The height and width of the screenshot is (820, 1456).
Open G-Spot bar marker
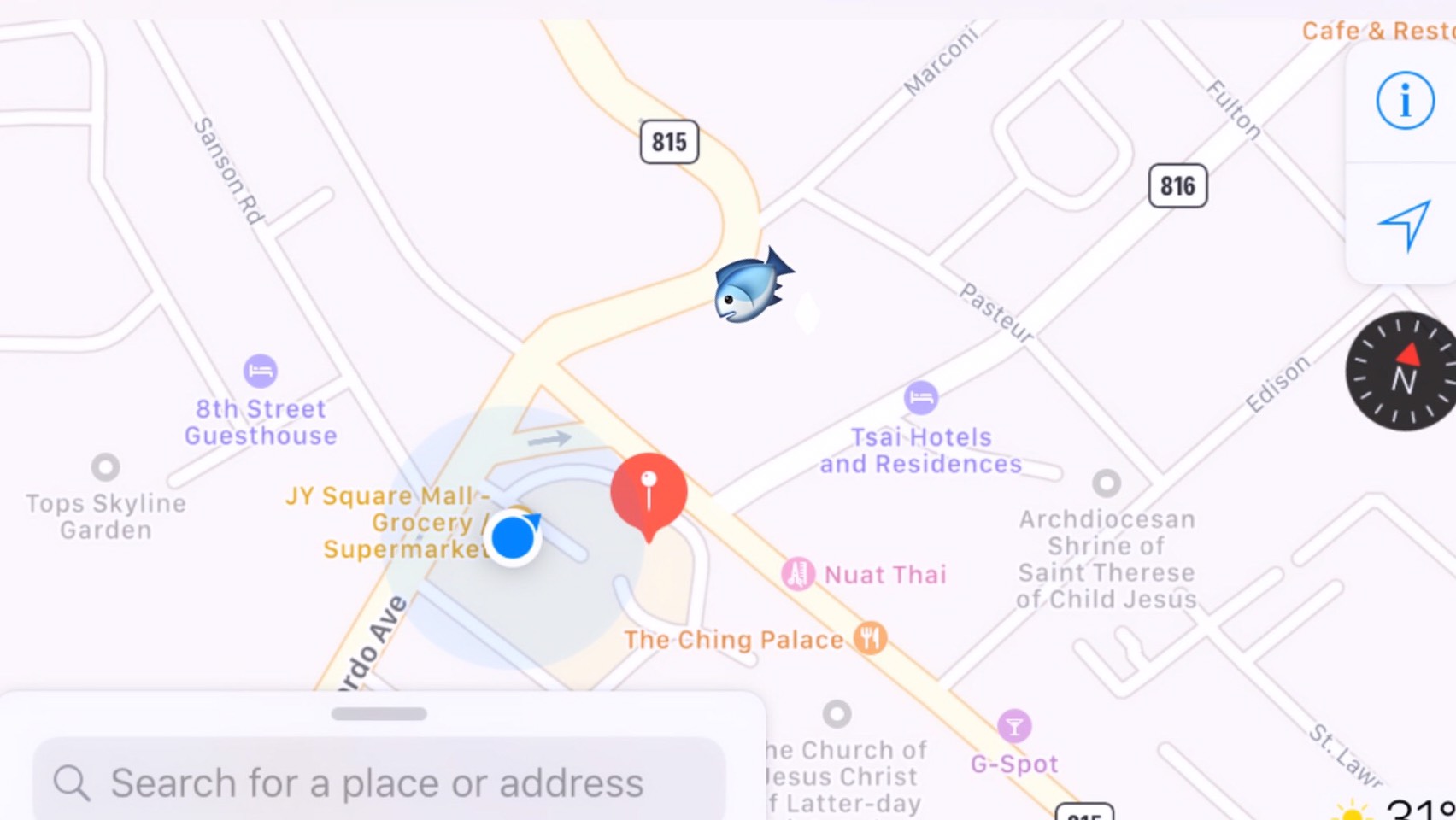(1014, 727)
